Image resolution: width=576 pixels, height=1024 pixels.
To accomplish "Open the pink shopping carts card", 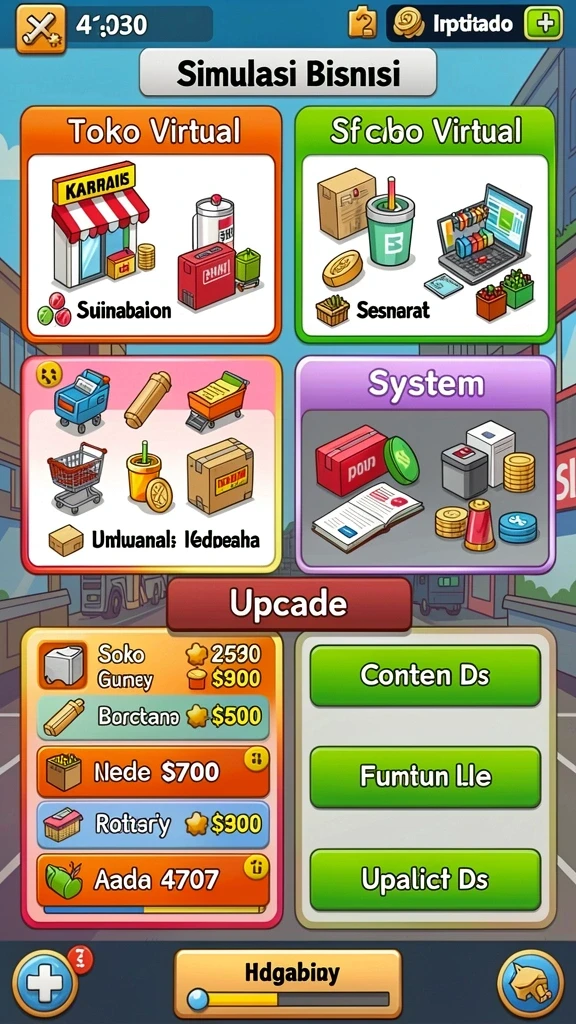I will point(152,465).
